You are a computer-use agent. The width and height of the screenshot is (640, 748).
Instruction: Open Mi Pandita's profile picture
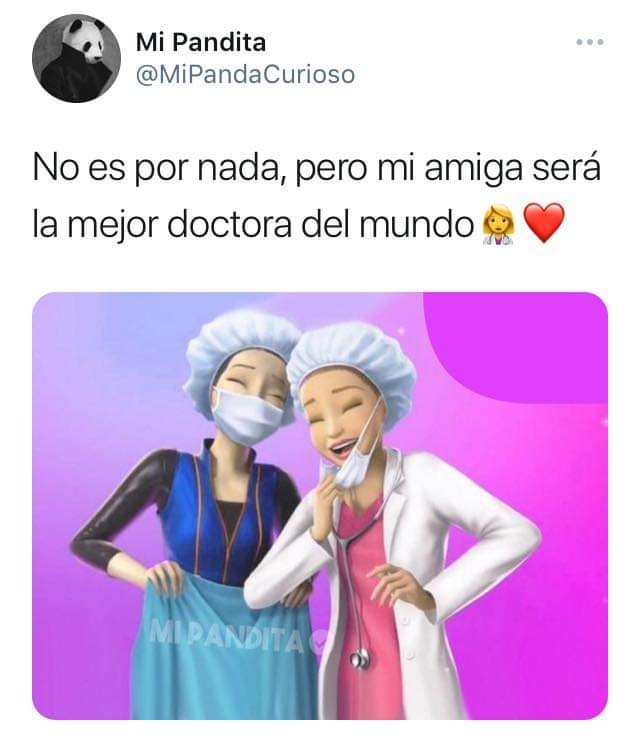73,59
